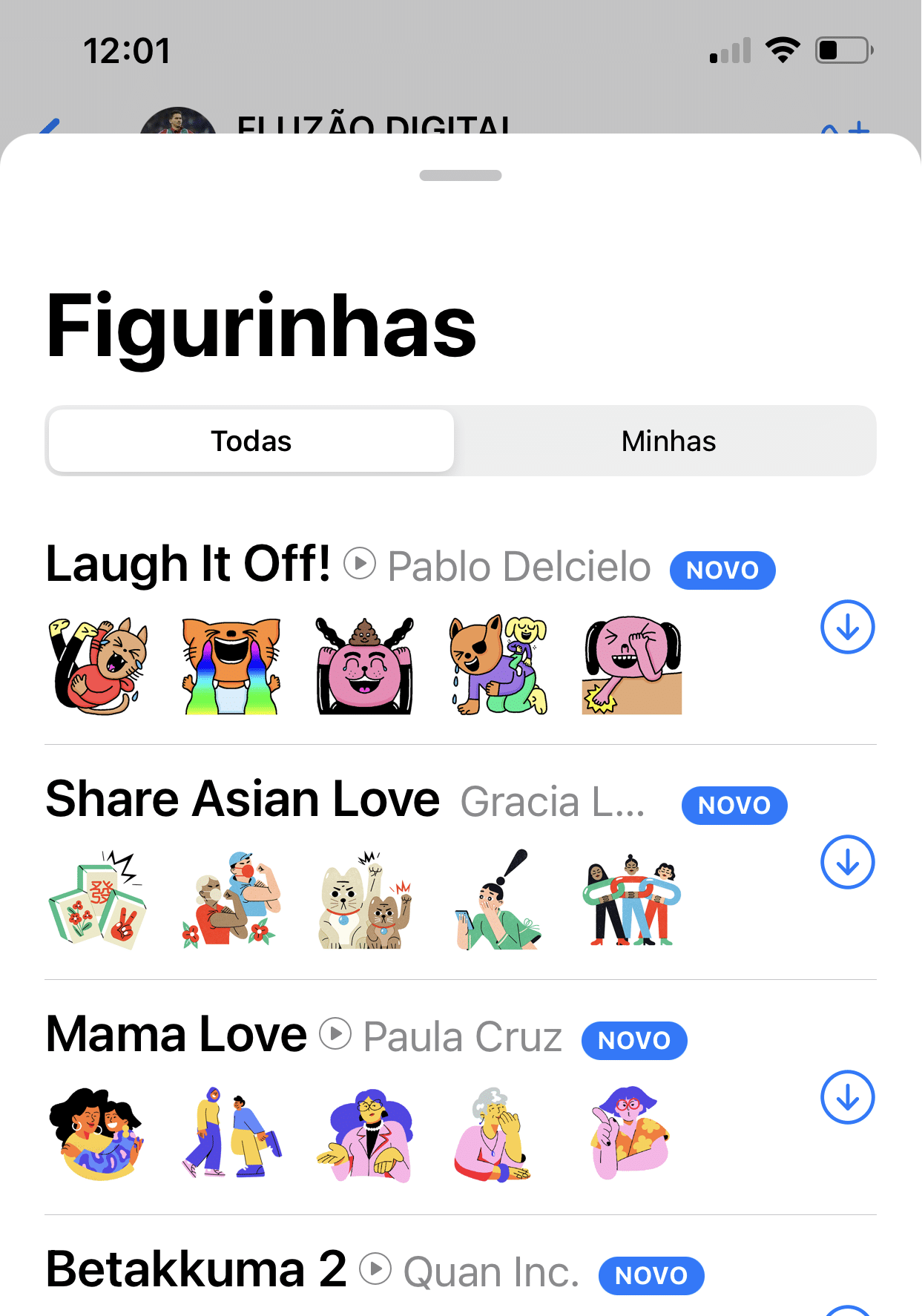
Task: Tap the Wi-Fi status icon
Action: [782, 49]
